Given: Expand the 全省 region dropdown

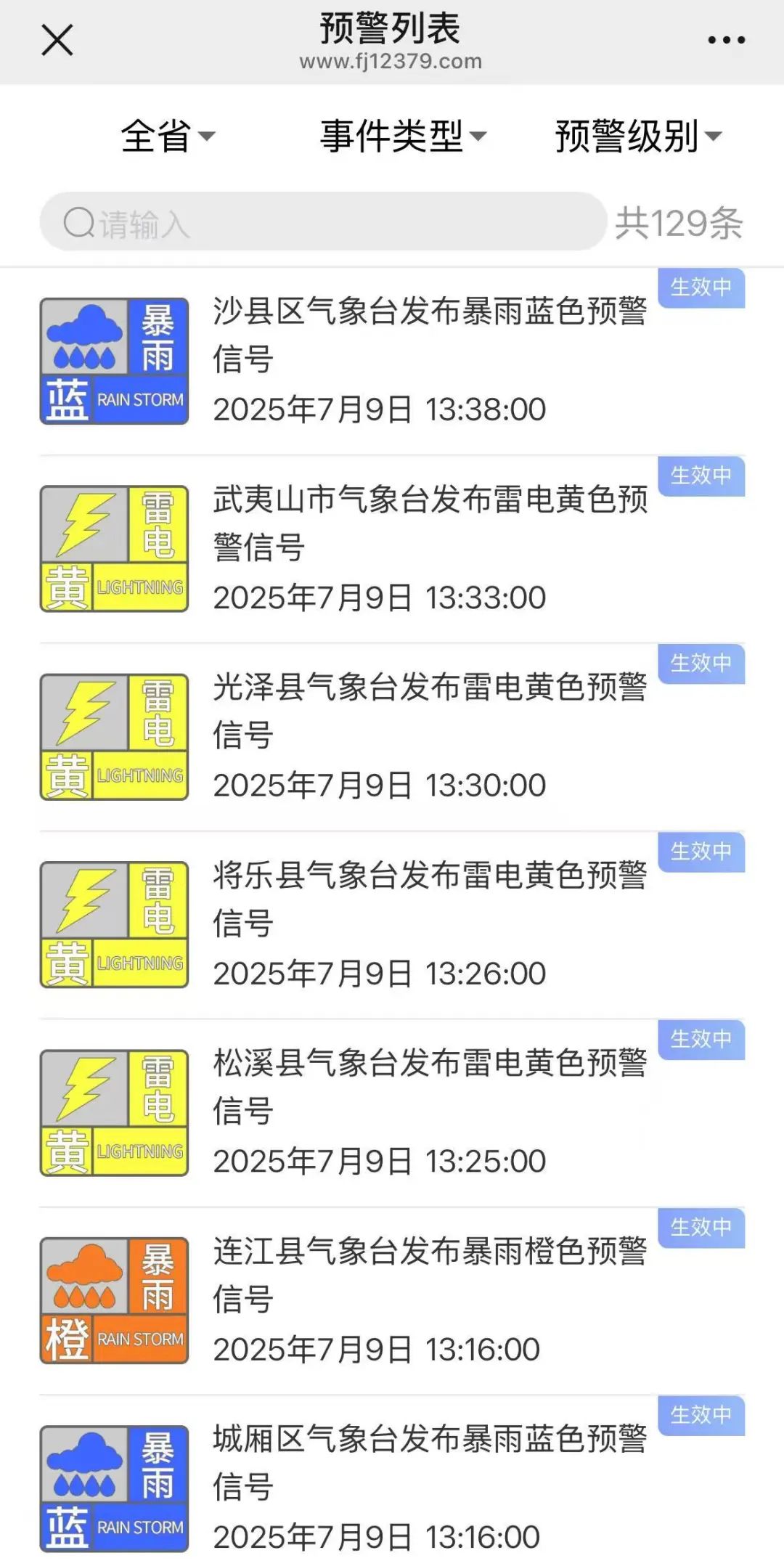Looking at the screenshot, I should click(x=168, y=136).
